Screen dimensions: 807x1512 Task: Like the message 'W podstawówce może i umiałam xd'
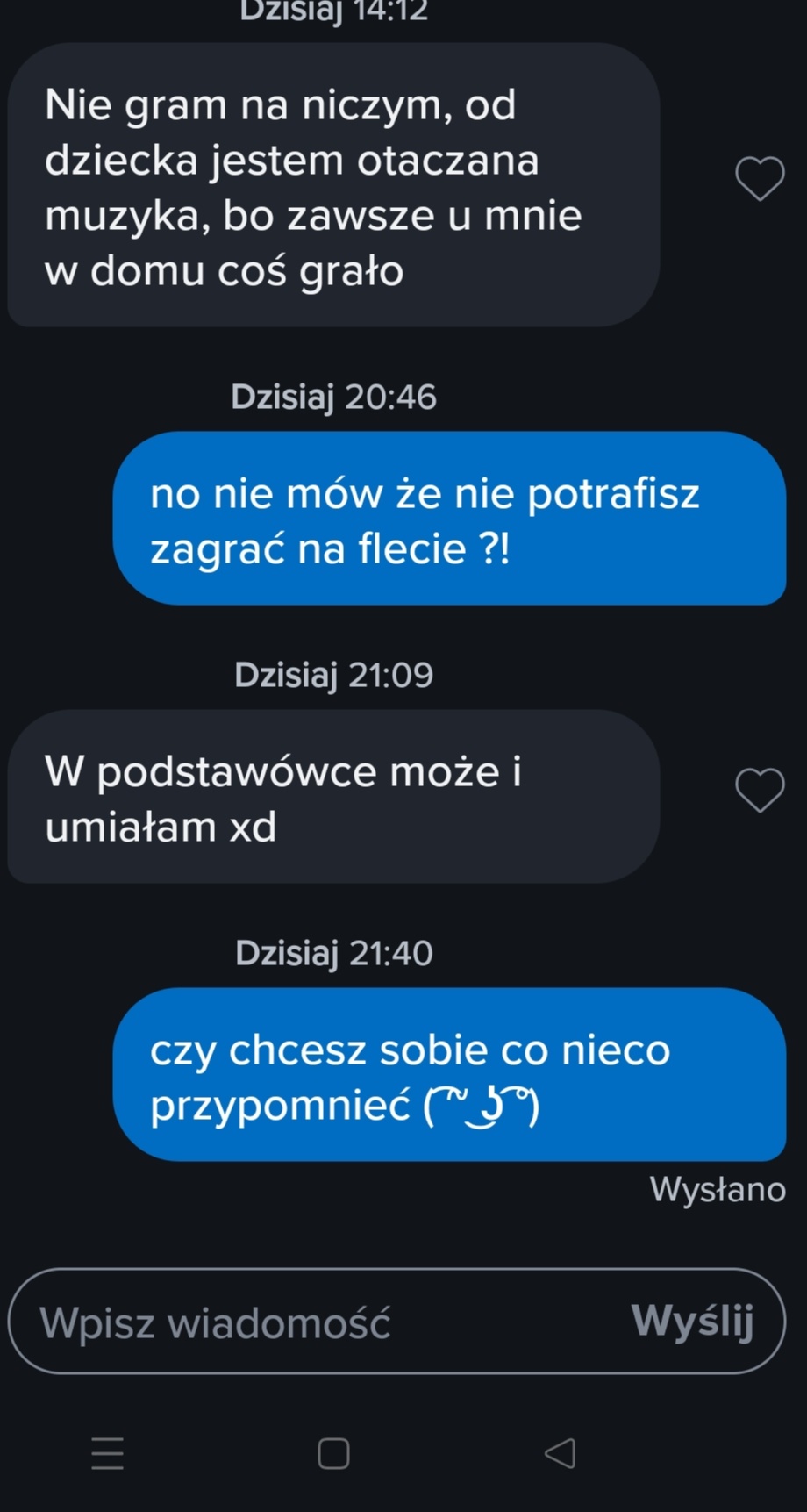coord(759,790)
